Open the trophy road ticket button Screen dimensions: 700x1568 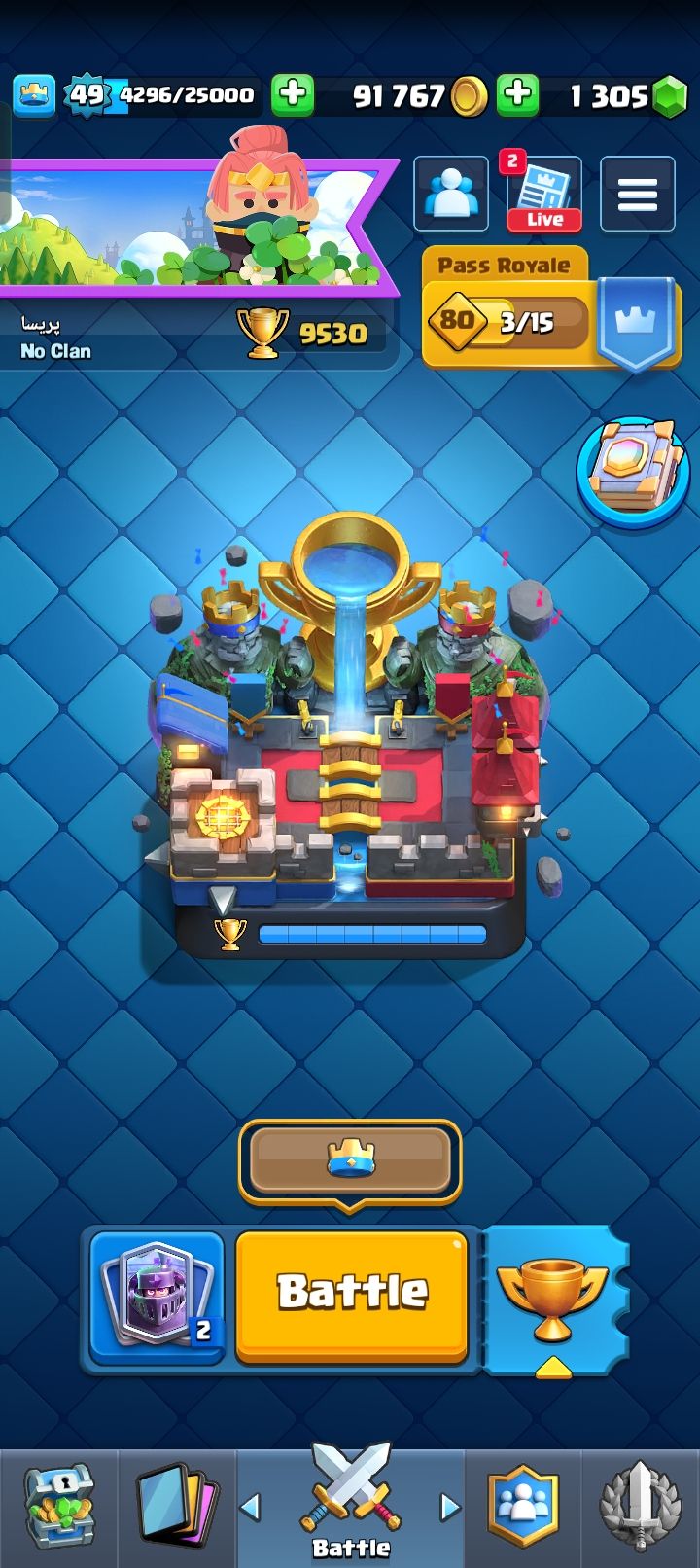[x=552, y=1299]
